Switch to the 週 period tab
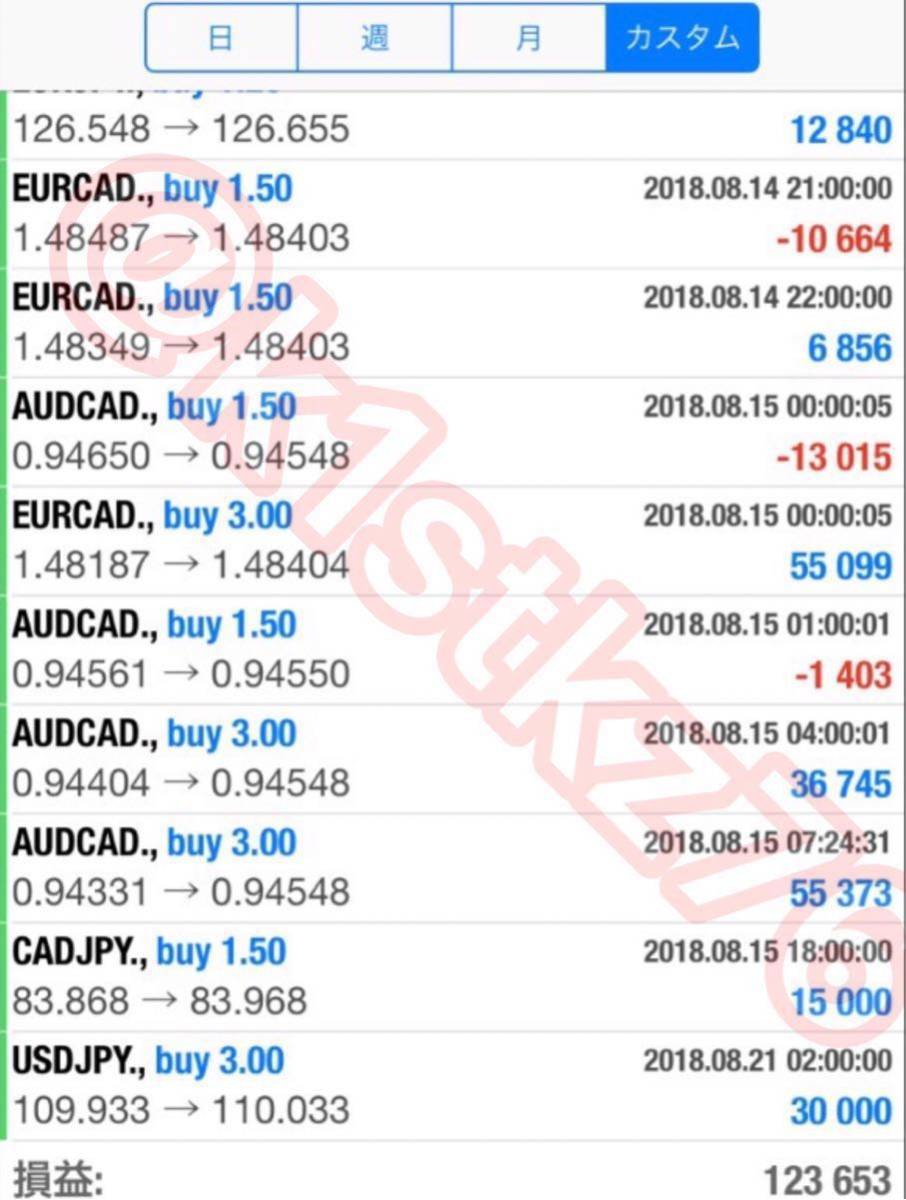Viewport: 906px width, 1200px height. pos(375,38)
